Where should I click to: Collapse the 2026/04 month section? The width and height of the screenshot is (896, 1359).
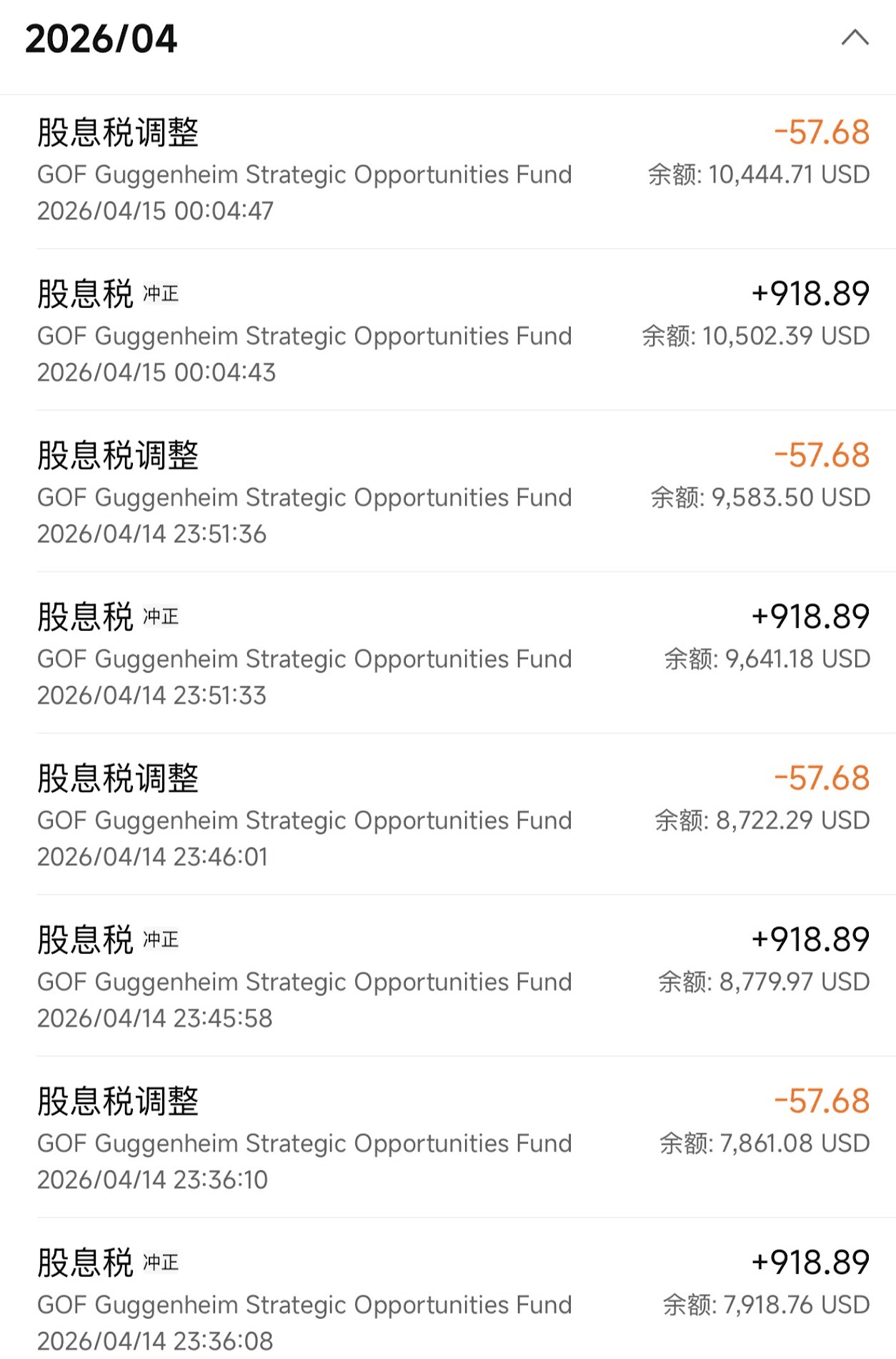click(x=855, y=38)
